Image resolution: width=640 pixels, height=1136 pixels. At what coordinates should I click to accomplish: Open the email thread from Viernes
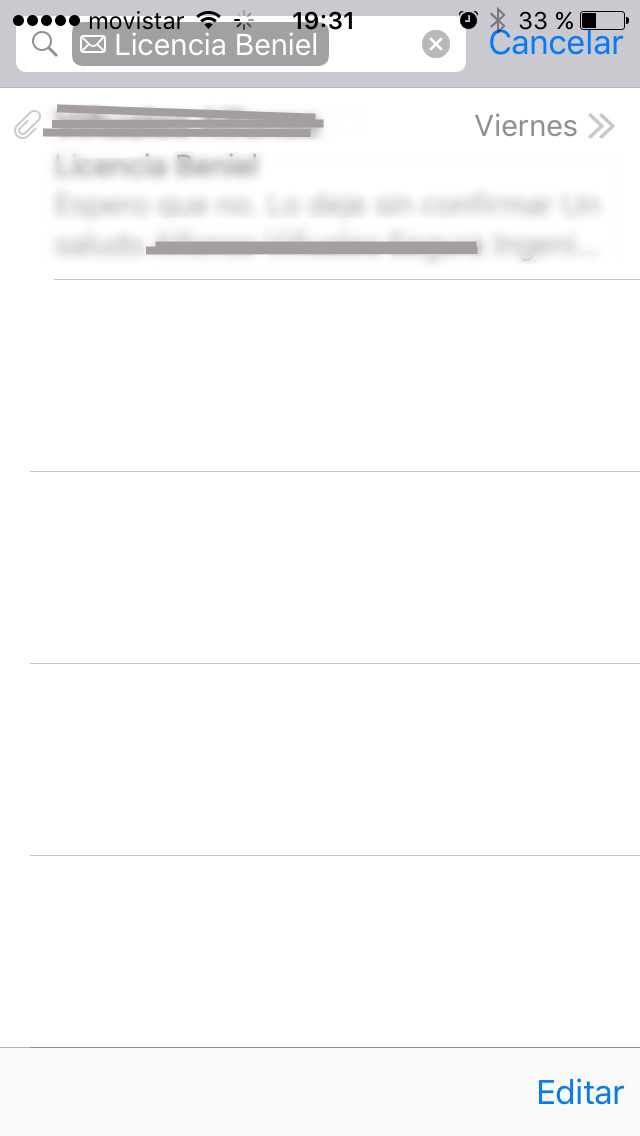[320, 184]
